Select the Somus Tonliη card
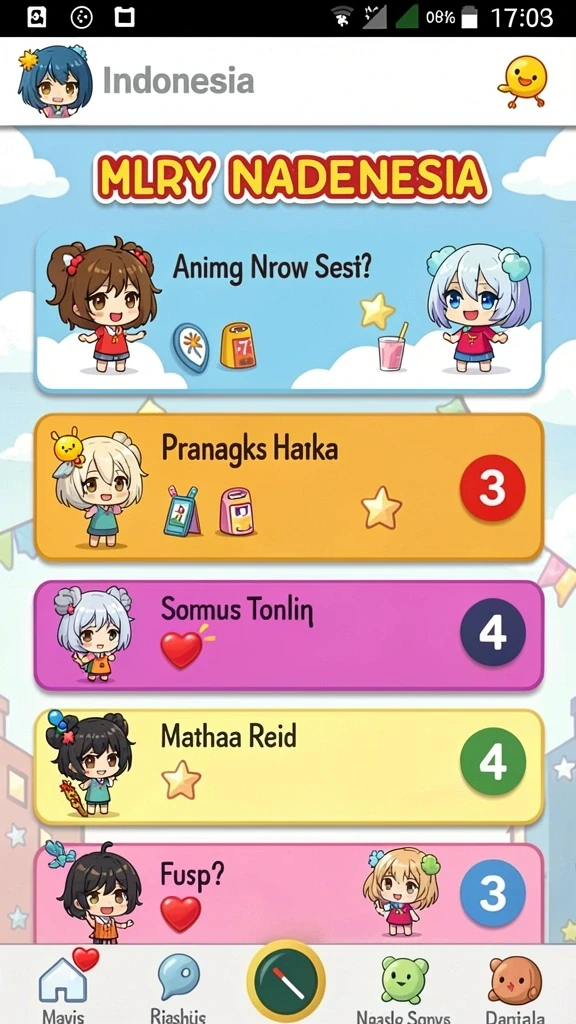 (x=289, y=635)
